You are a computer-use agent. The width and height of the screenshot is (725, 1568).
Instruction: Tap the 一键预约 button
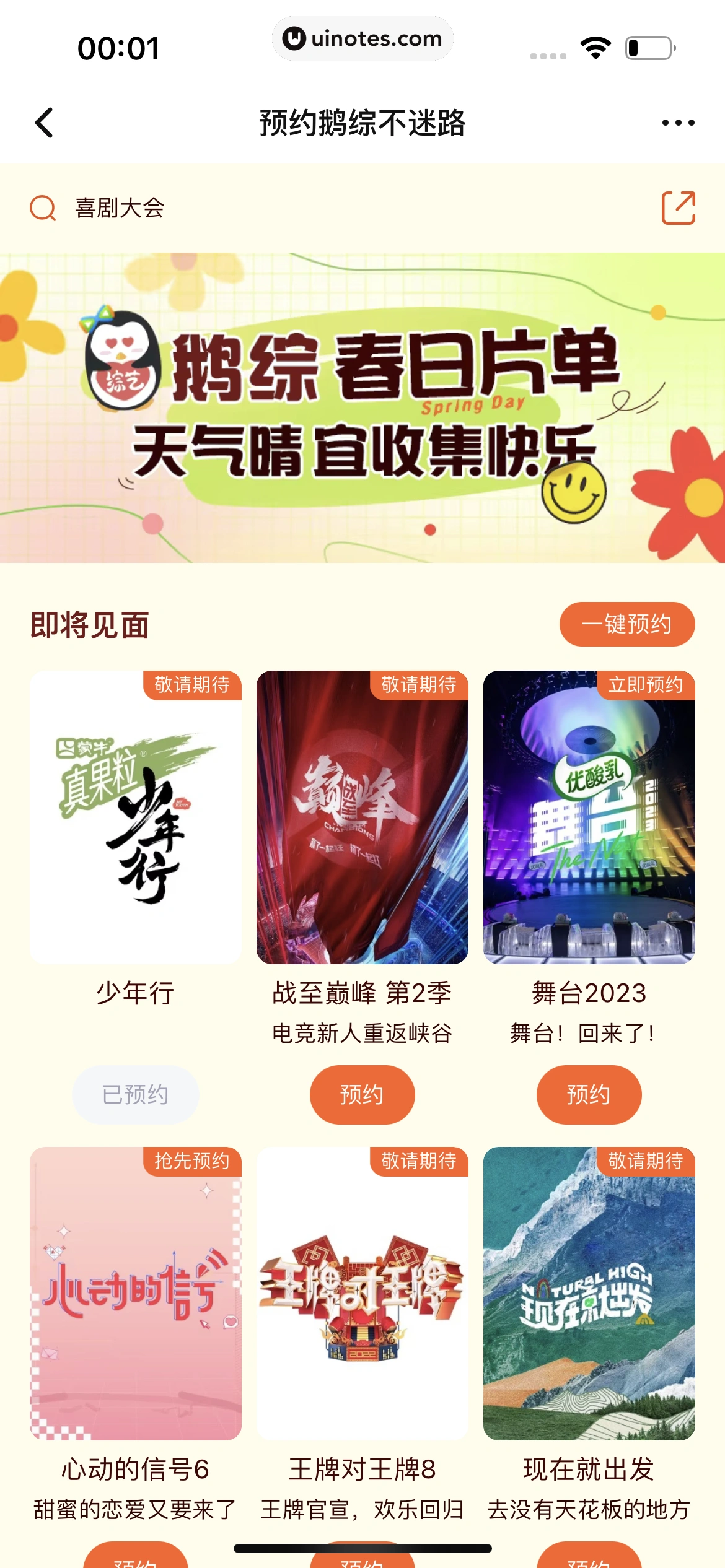626,624
